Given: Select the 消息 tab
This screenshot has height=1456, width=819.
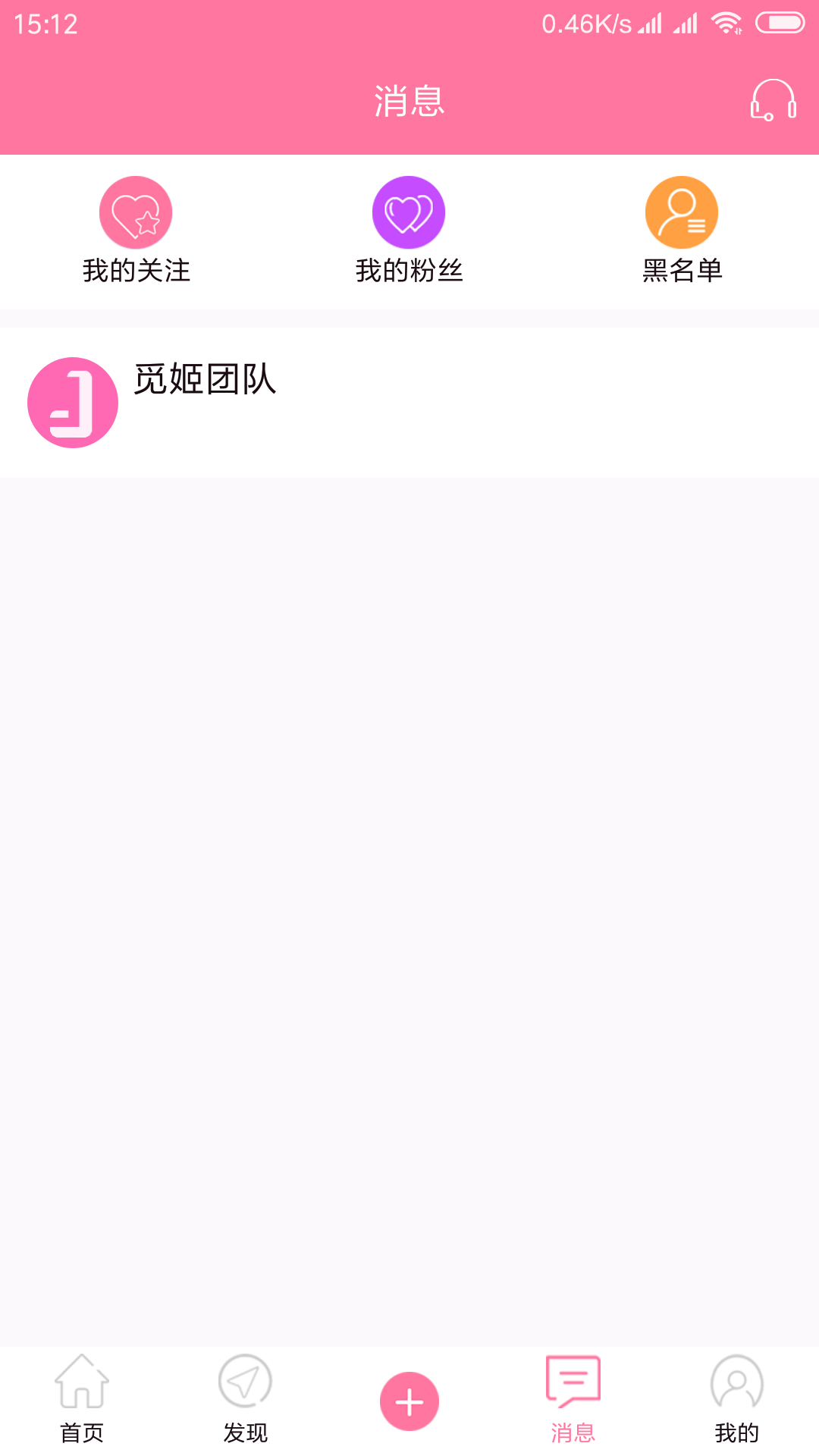Looking at the screenshot, I should pos(573,1400).
